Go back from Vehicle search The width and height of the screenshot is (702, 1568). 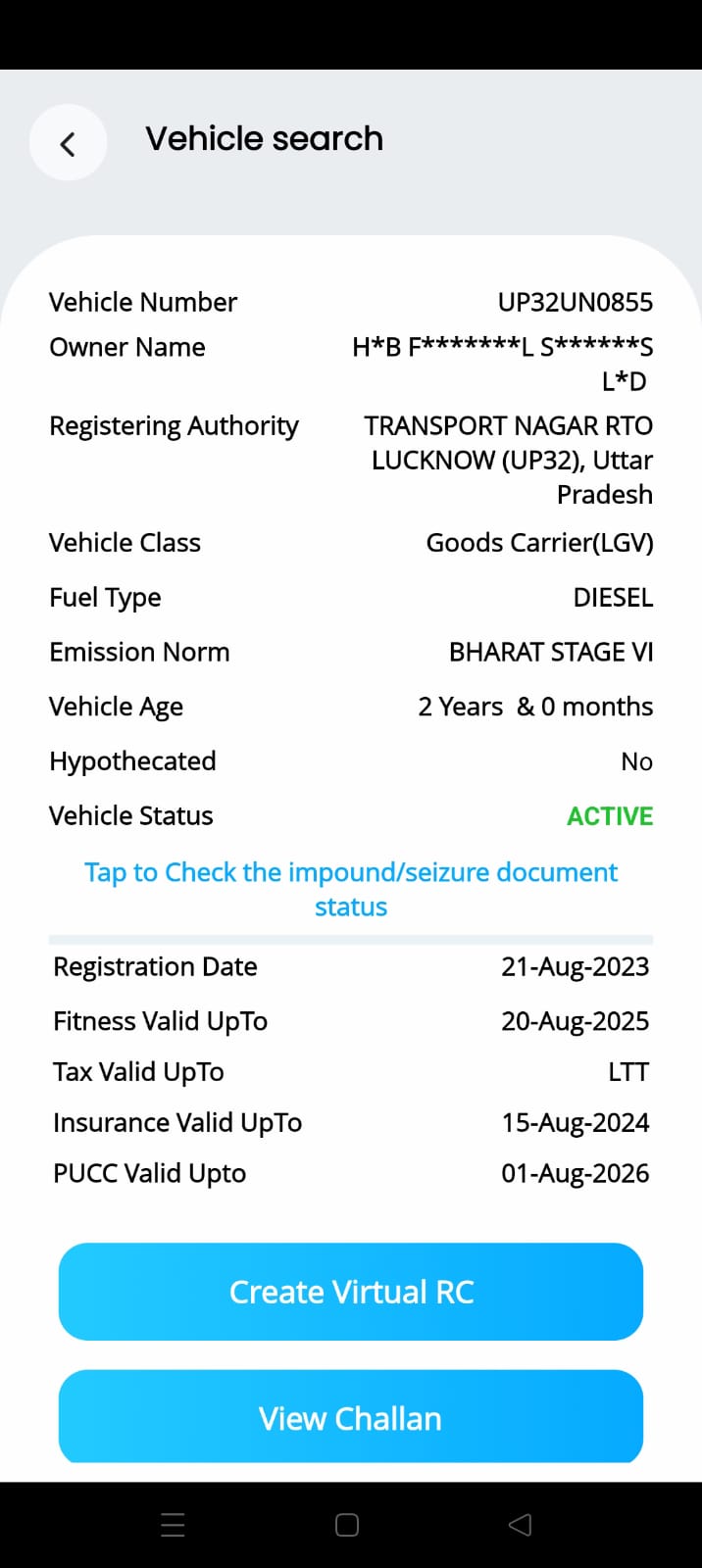pyautogui.click(x=68, y=144)
